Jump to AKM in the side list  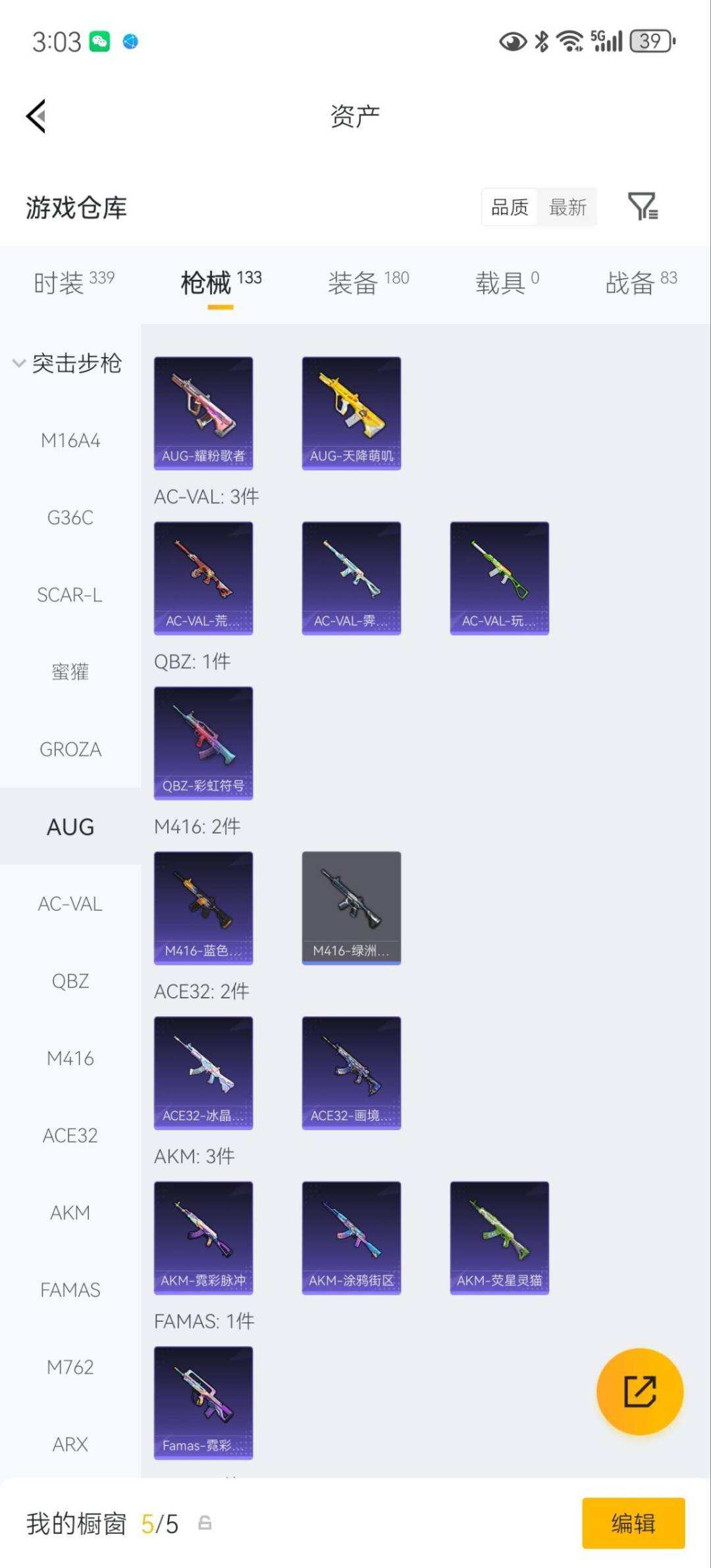[70, 1212]
